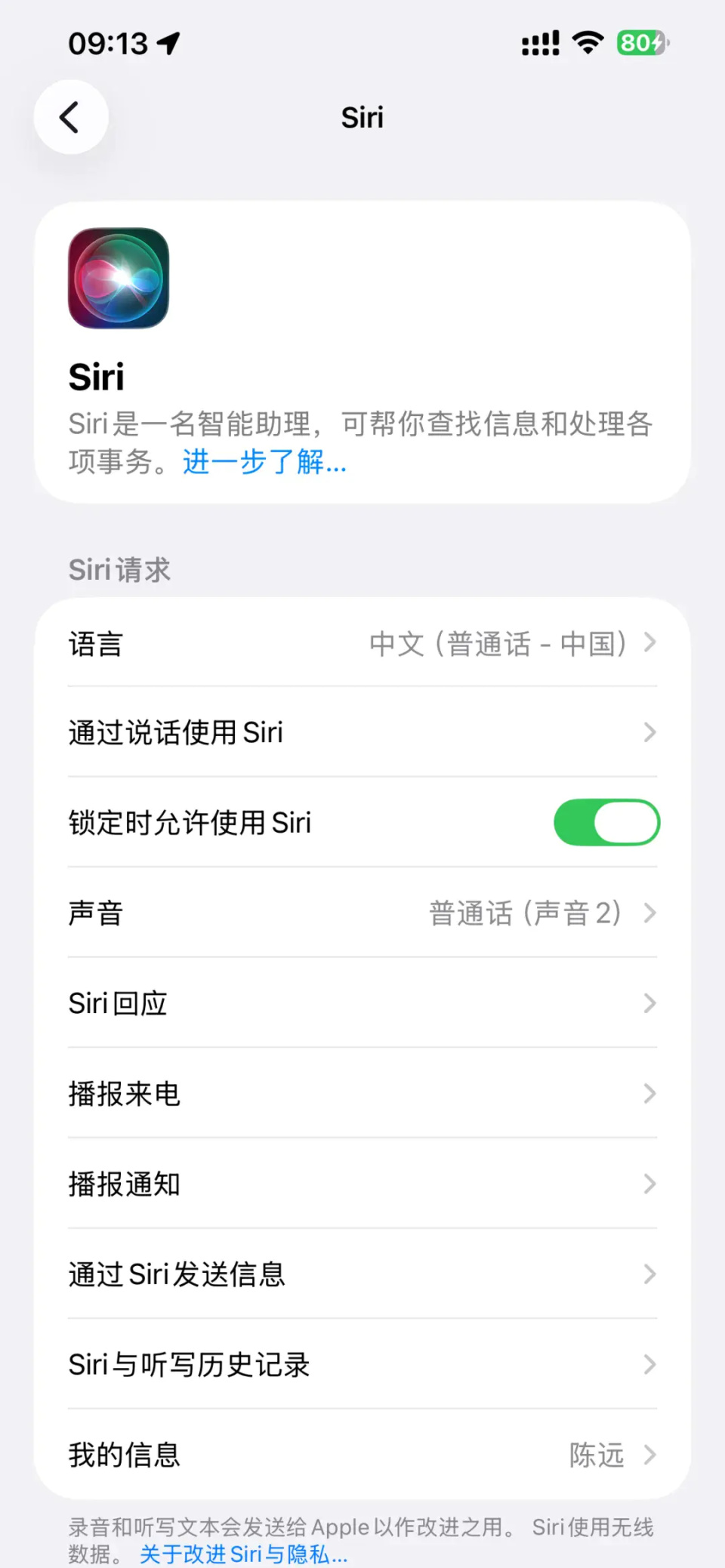Tap the back arrow to leave Siri settings
The width and height of the screenshot is (725, 1568).
click(71, 117)
